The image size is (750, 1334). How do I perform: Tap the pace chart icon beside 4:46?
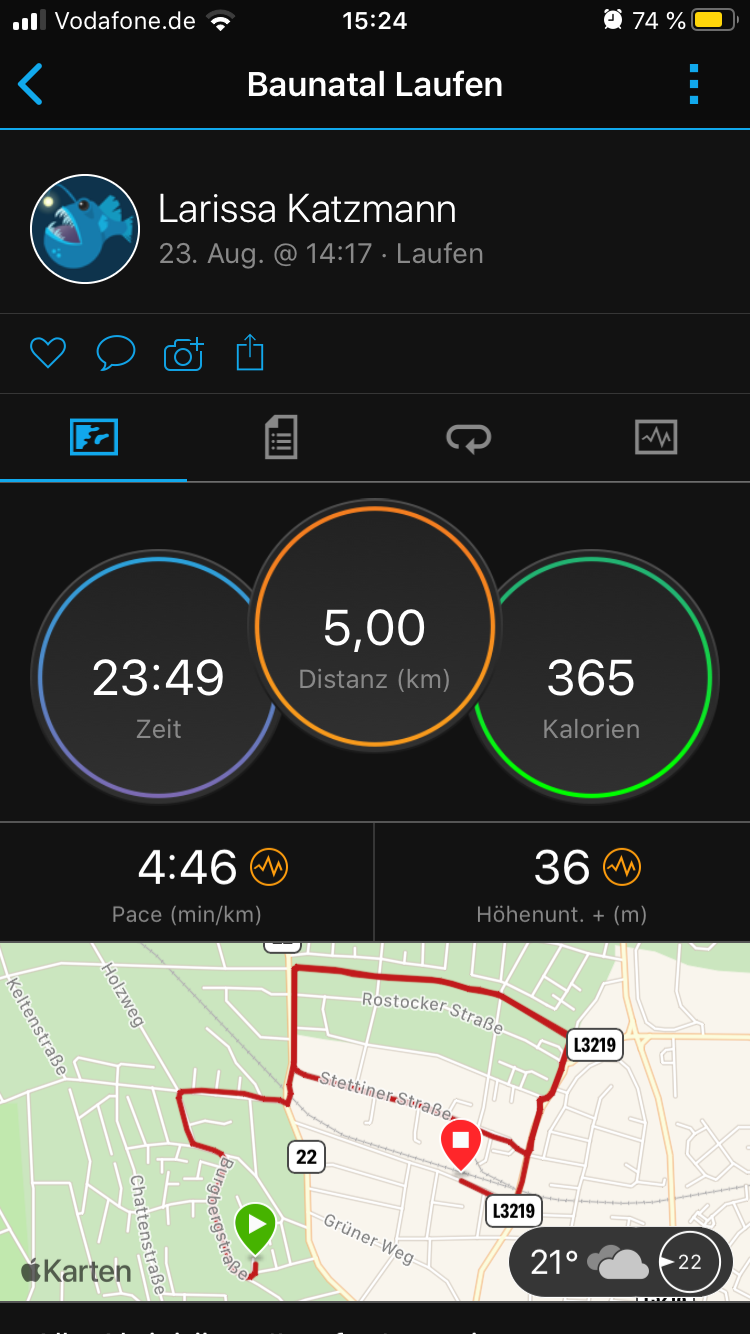click(268, 867)
